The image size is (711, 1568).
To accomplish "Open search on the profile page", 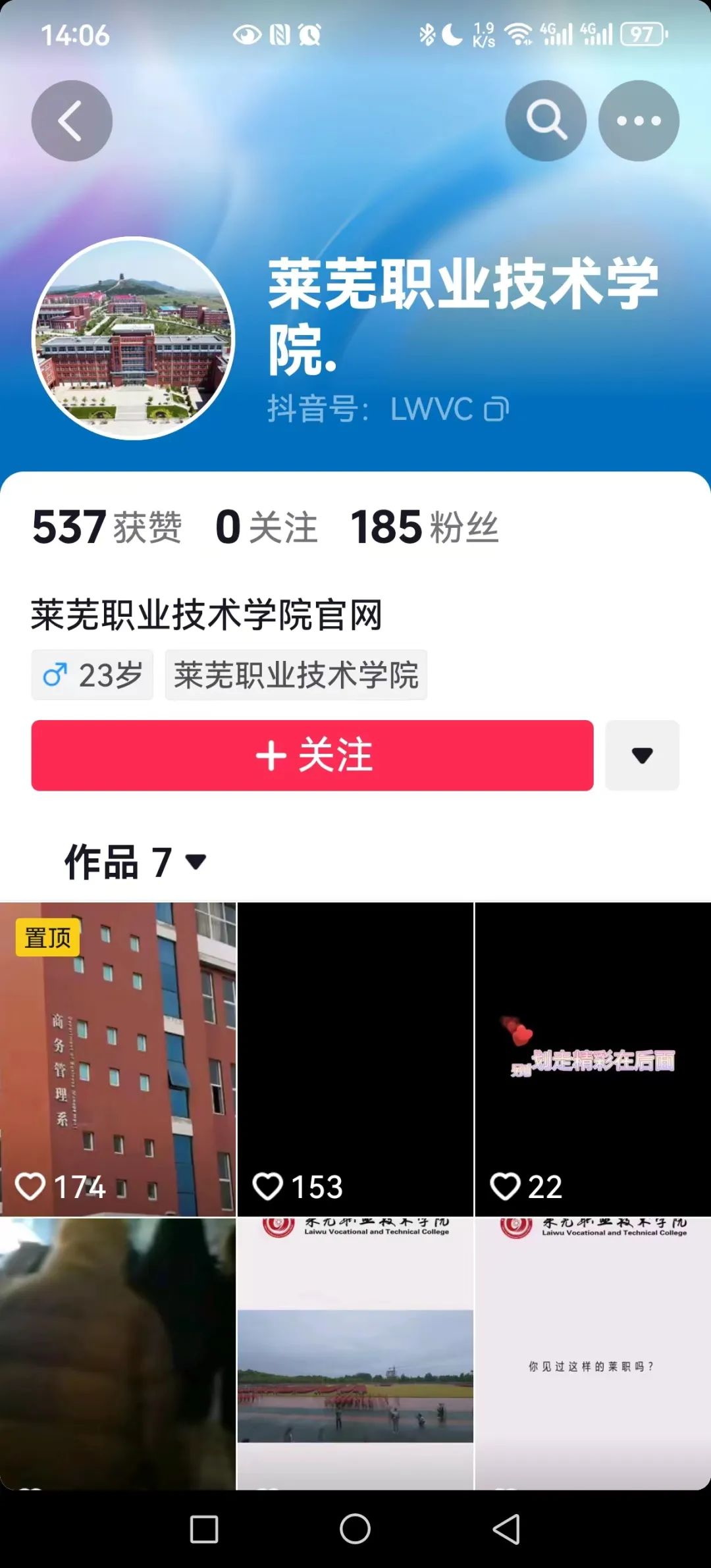I will [545, 120].
